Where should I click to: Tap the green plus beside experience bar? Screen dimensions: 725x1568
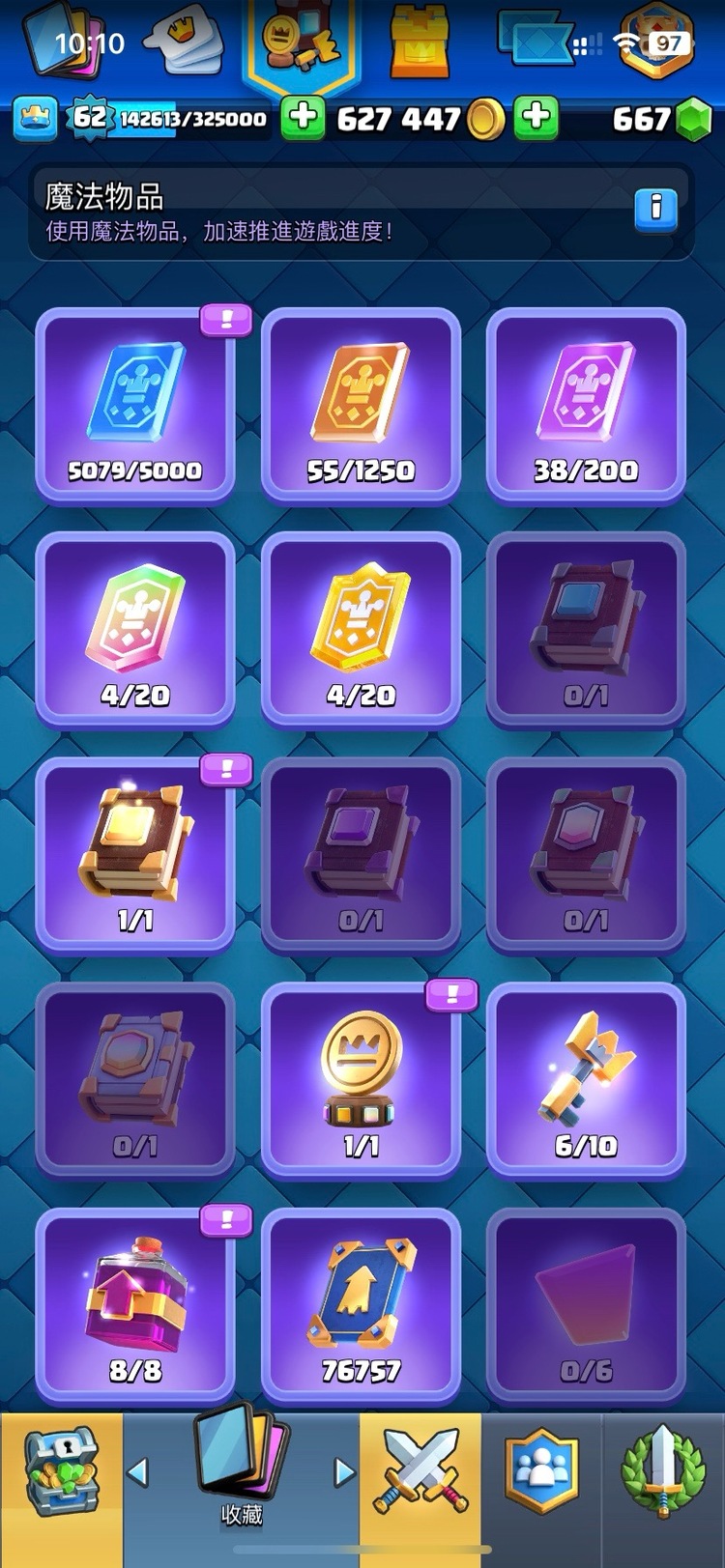coord(304,118)
